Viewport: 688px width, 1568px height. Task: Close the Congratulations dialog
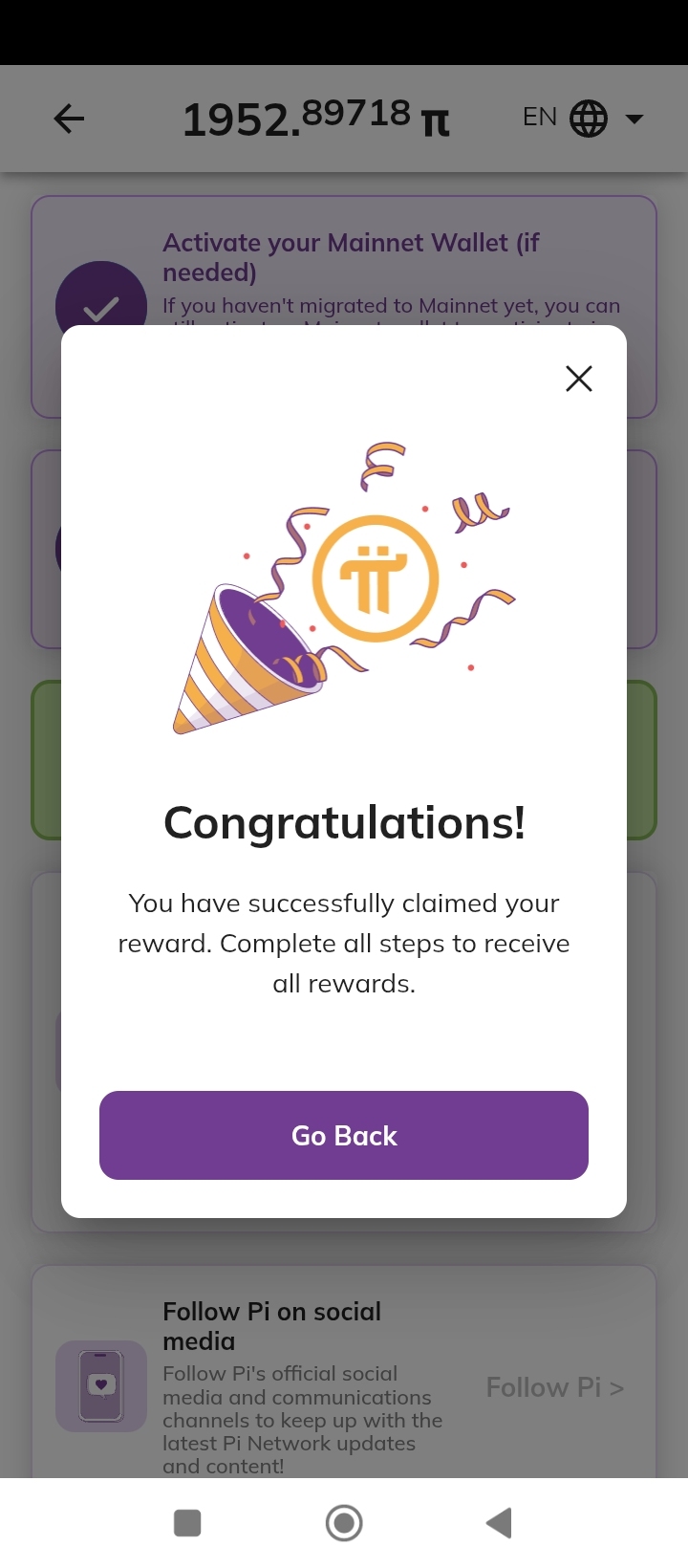(578, 379)
